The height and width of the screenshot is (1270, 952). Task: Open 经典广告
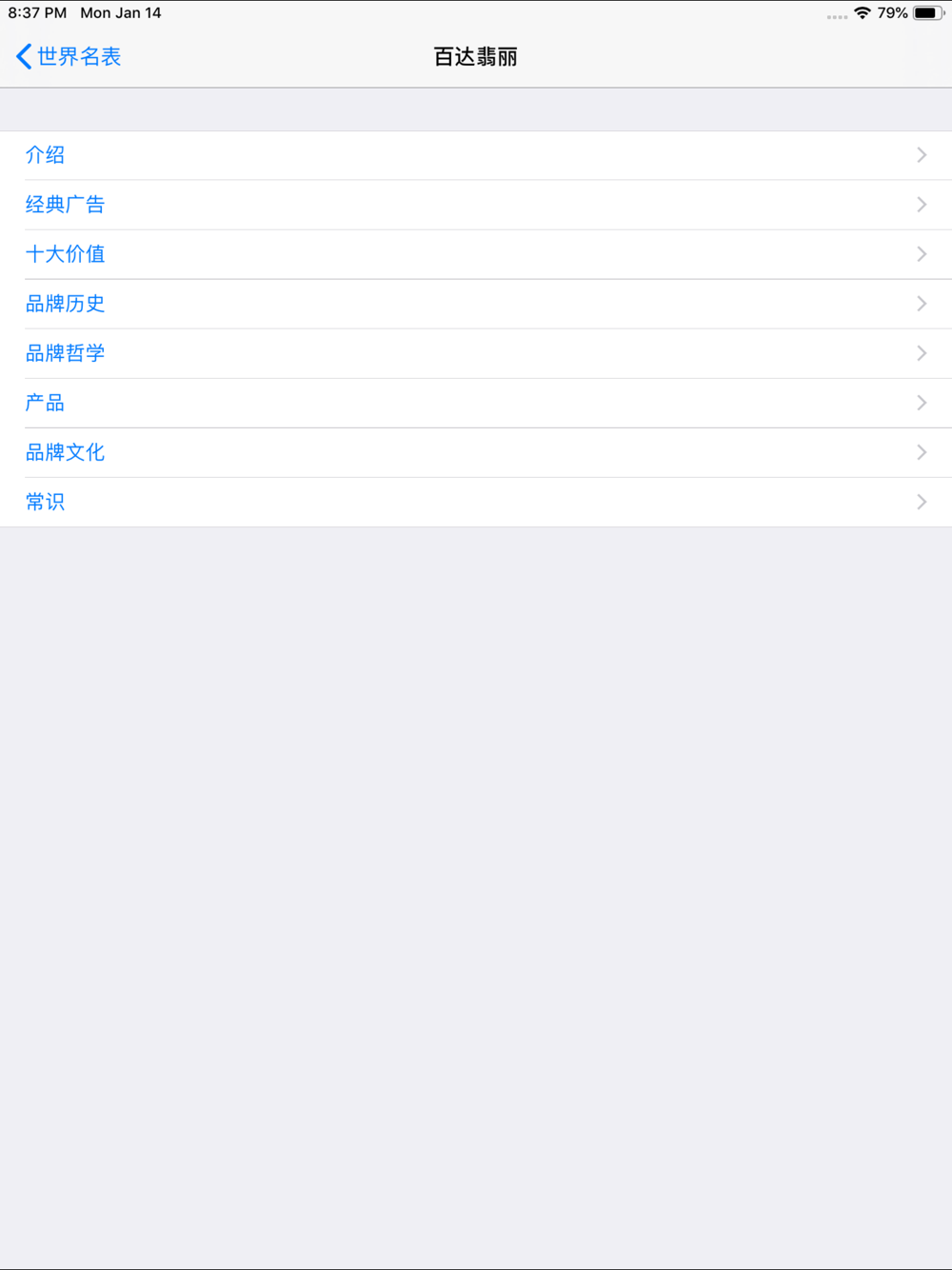[65, 205]
